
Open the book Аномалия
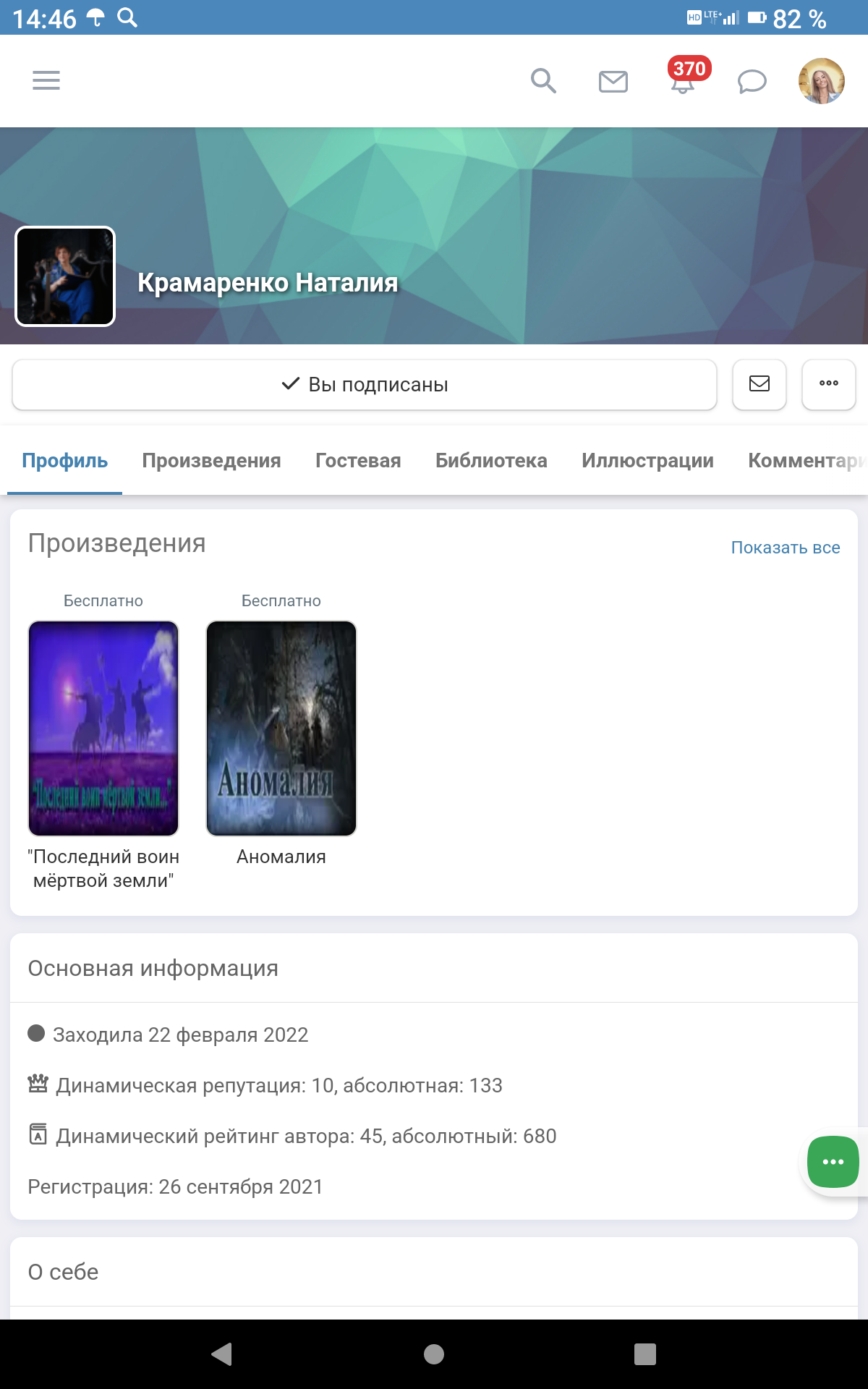coord(281,728)
